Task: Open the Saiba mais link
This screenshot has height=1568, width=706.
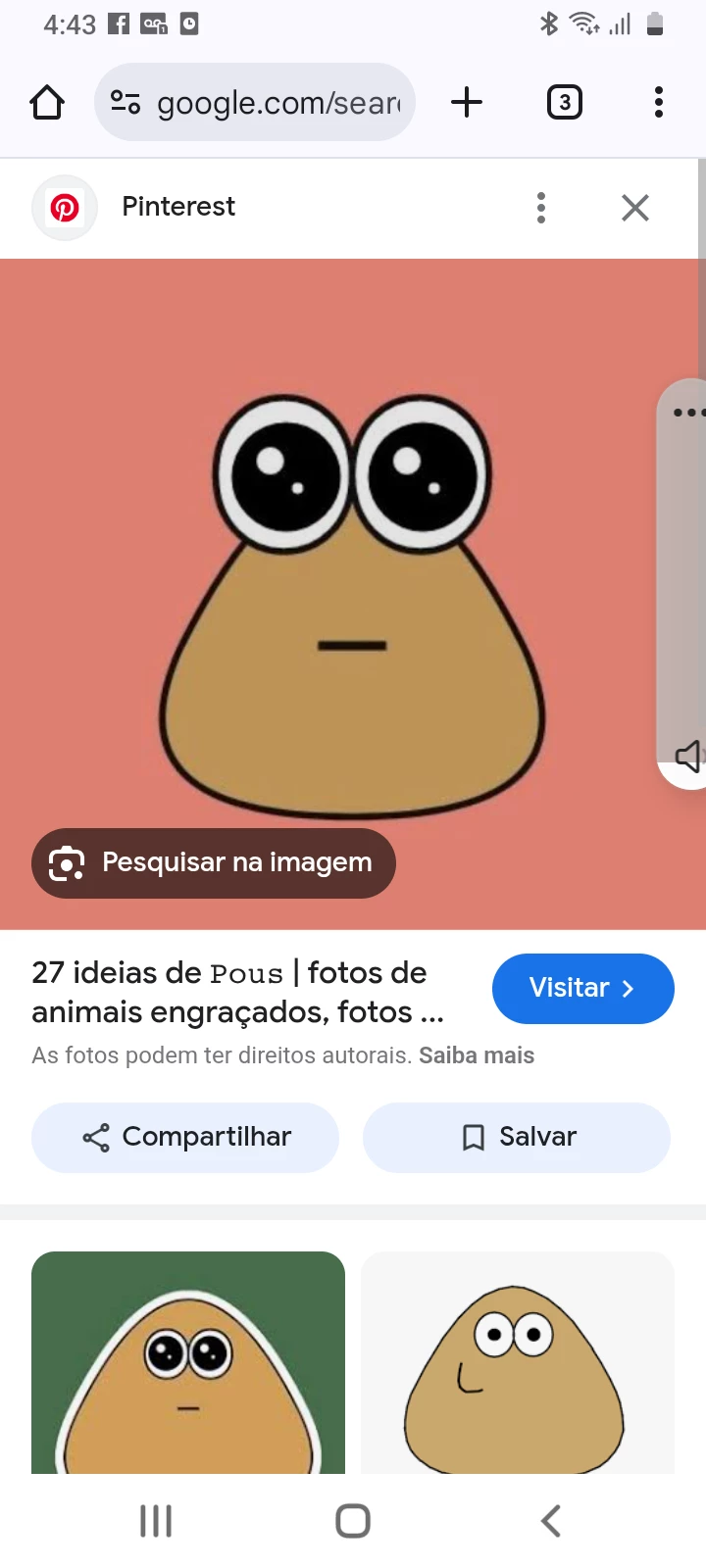Action: [477, 1055]
